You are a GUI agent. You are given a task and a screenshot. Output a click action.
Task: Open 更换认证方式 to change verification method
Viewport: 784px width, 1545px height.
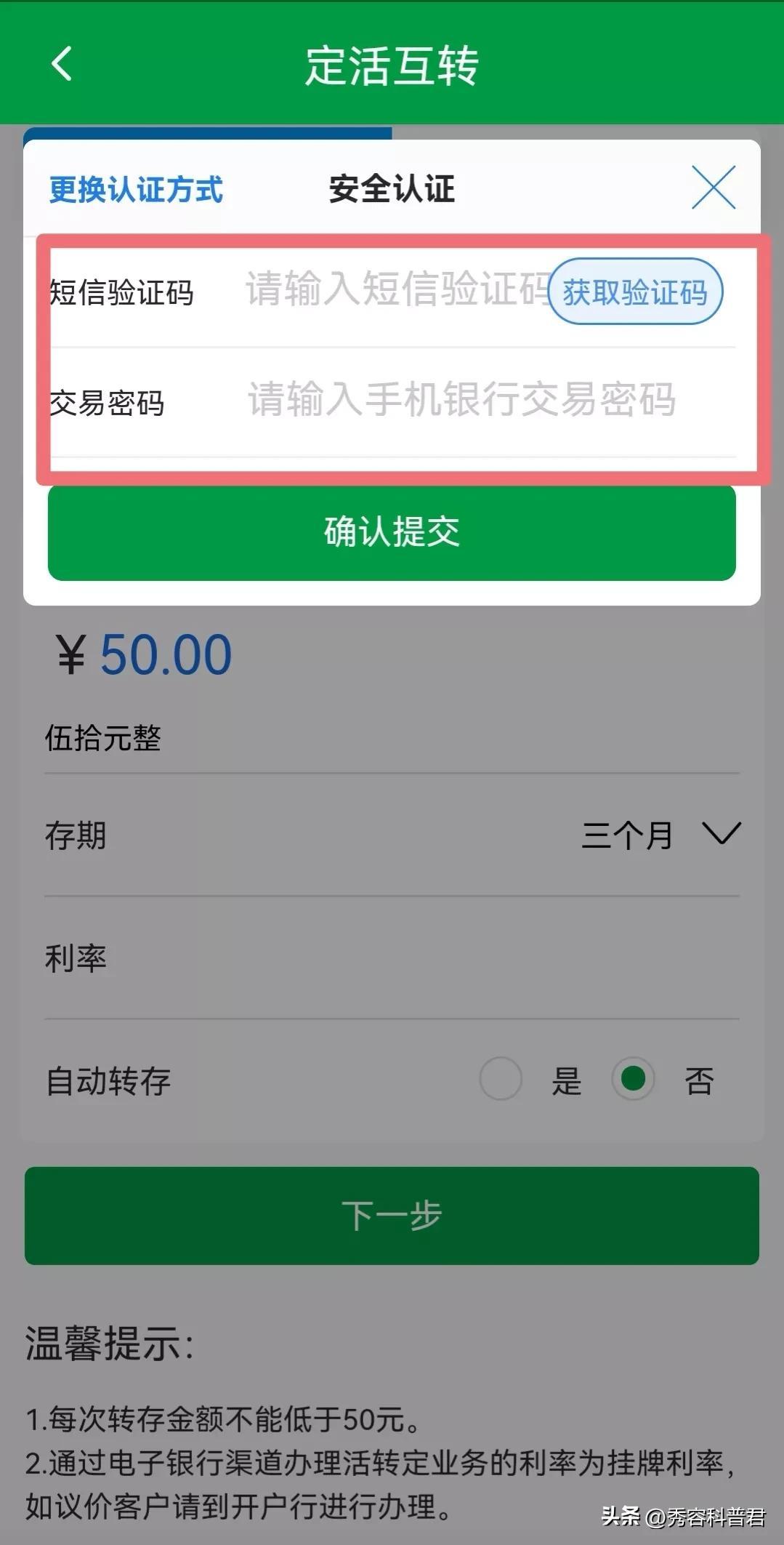(x=135, y=190)
